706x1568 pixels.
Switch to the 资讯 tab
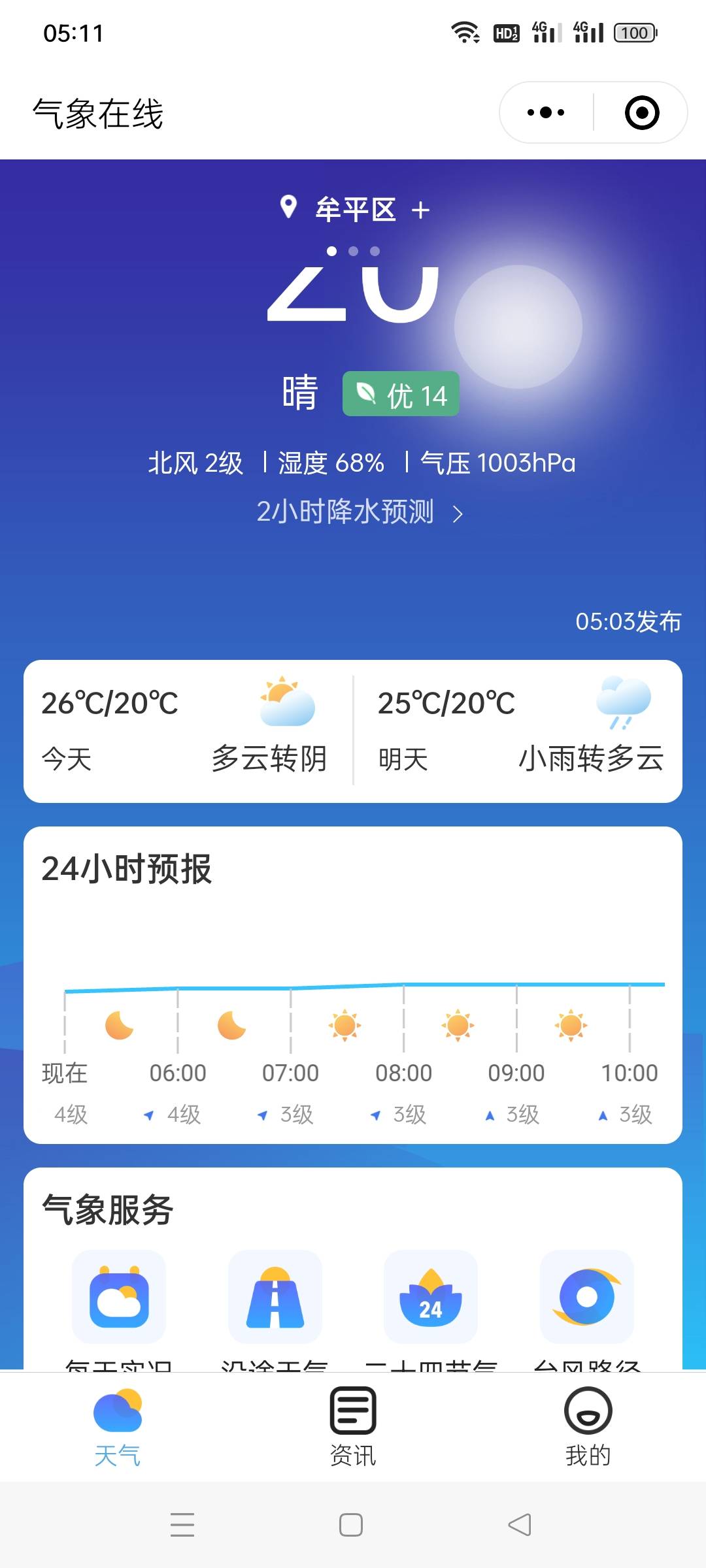point(353,1428)
